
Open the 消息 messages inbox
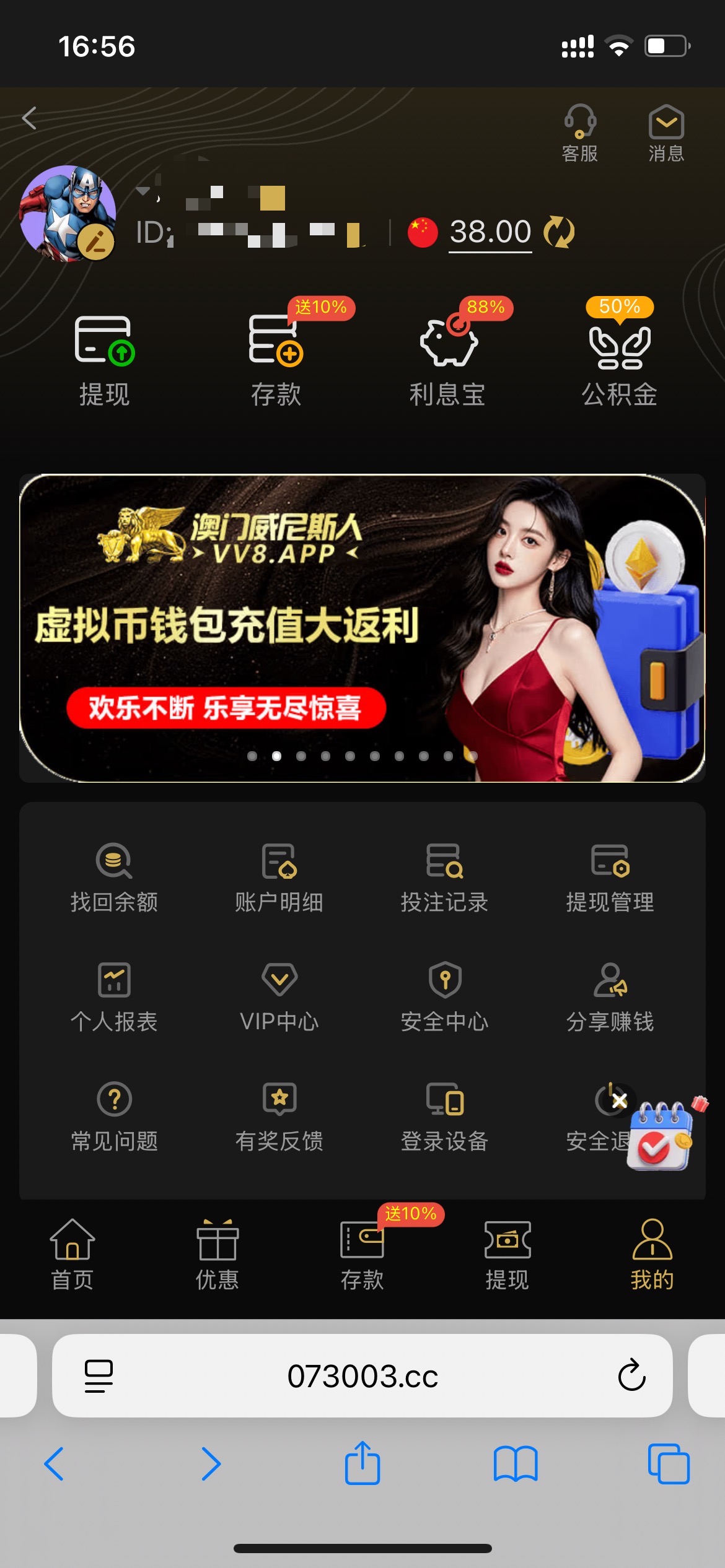666,133
